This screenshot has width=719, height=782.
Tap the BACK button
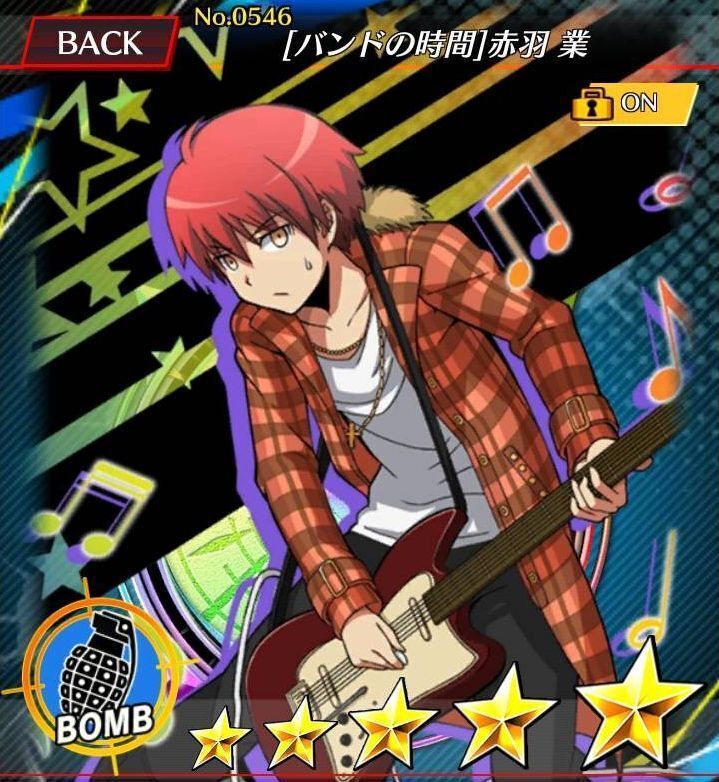(x=99, y=43)
